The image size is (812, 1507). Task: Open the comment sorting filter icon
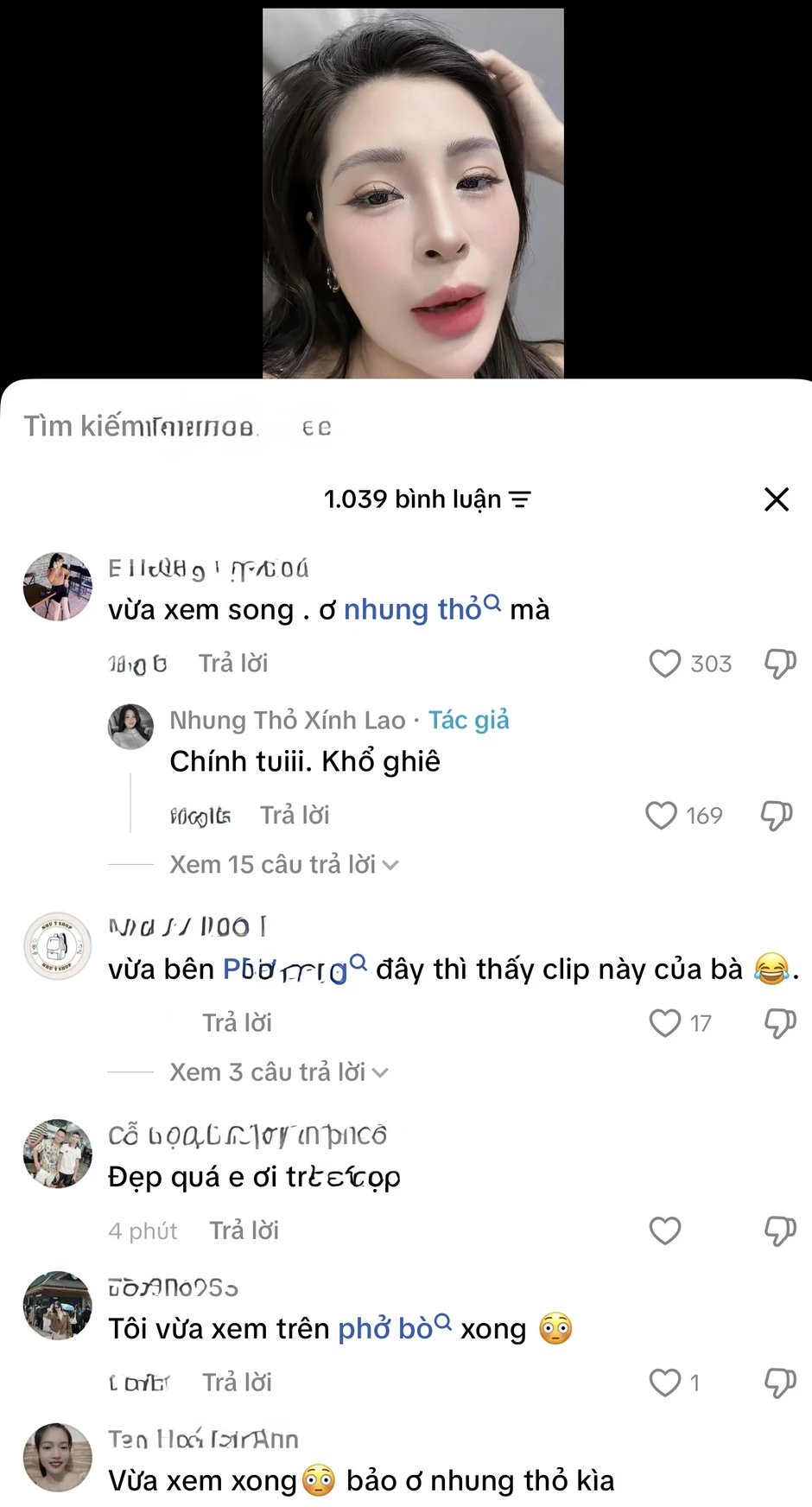519,499
